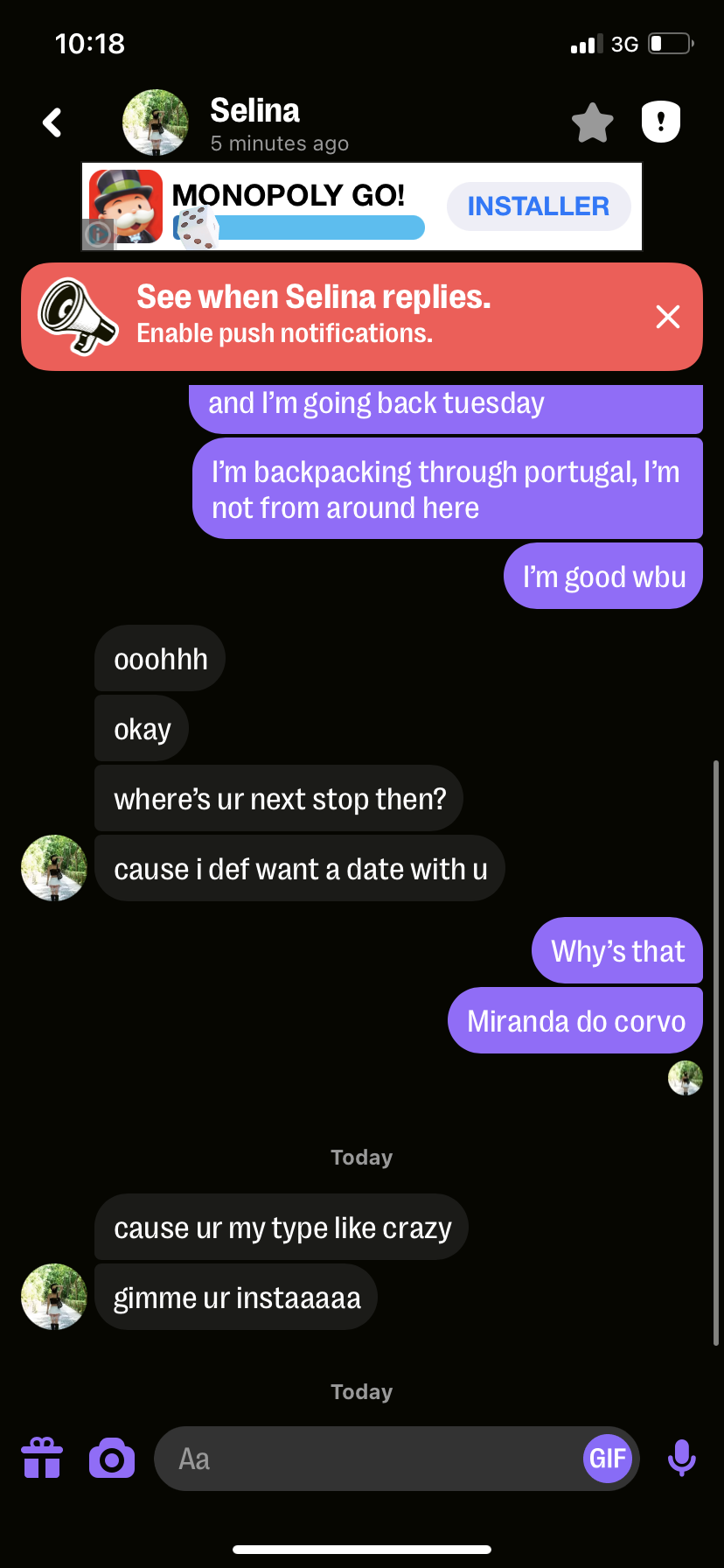
Task: Report Selina using the shield icon
Action: [x=661, y=122]
